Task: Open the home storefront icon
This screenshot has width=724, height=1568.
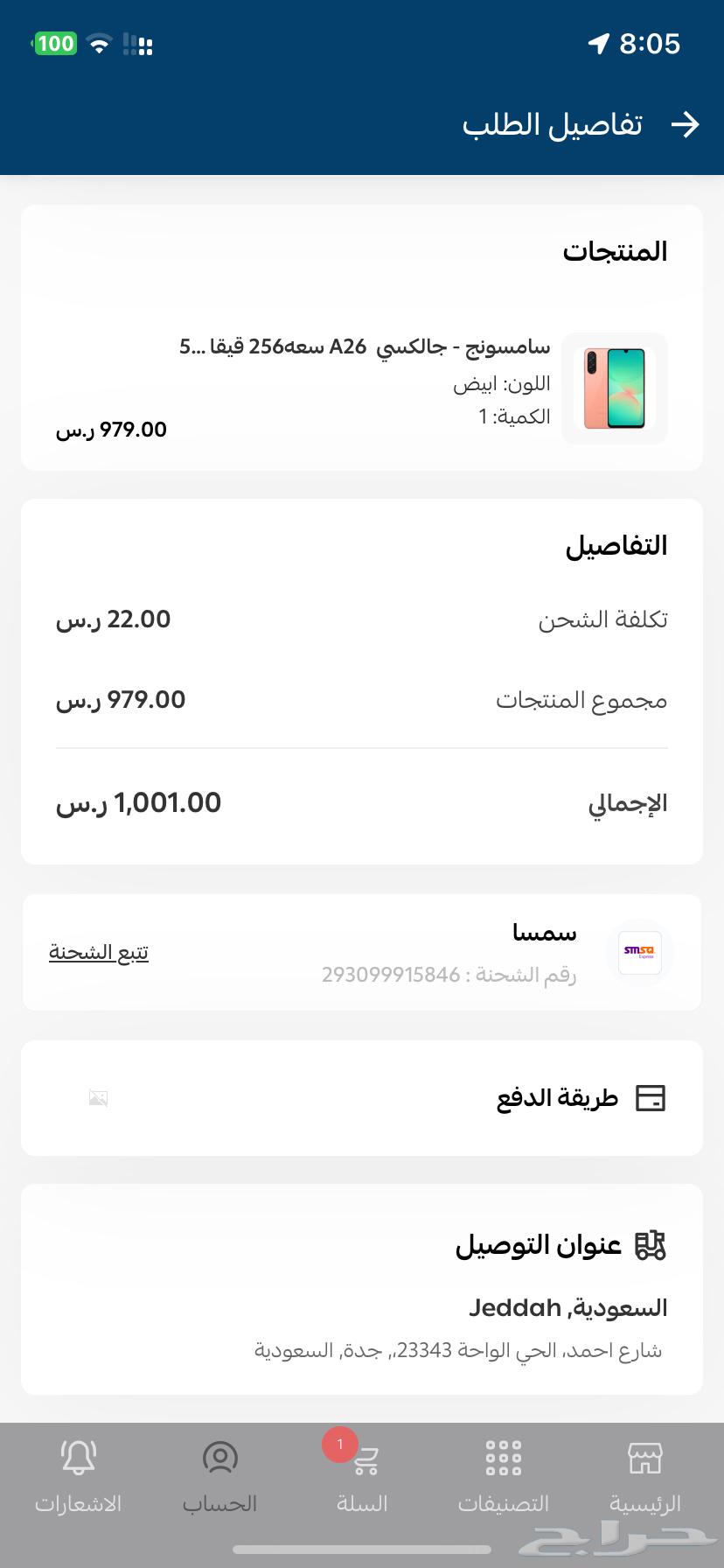Action: pyautogui.click(x=644, y=1459)
